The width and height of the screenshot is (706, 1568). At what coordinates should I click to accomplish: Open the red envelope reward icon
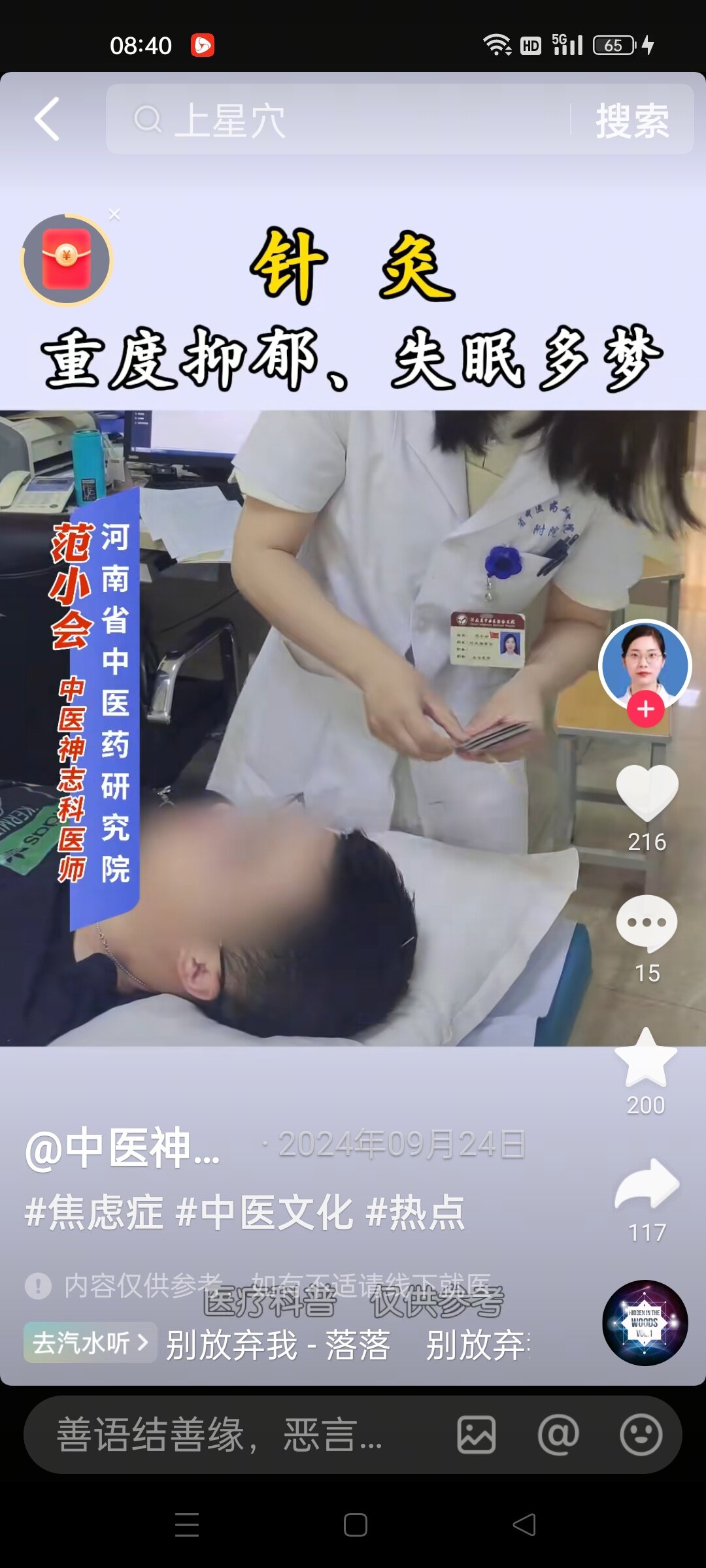click(x=67, y=260)
